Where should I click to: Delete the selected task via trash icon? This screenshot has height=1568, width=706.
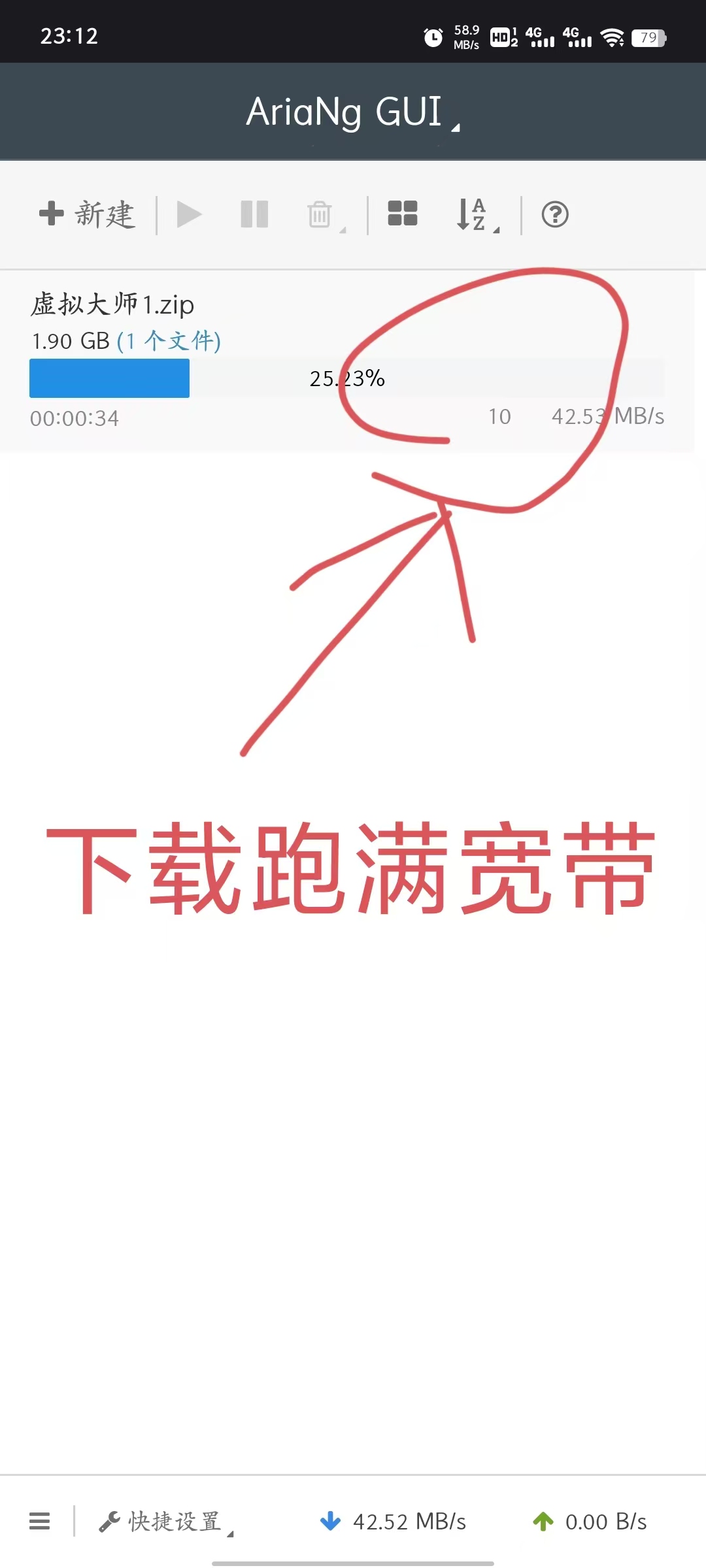[320, 214]
